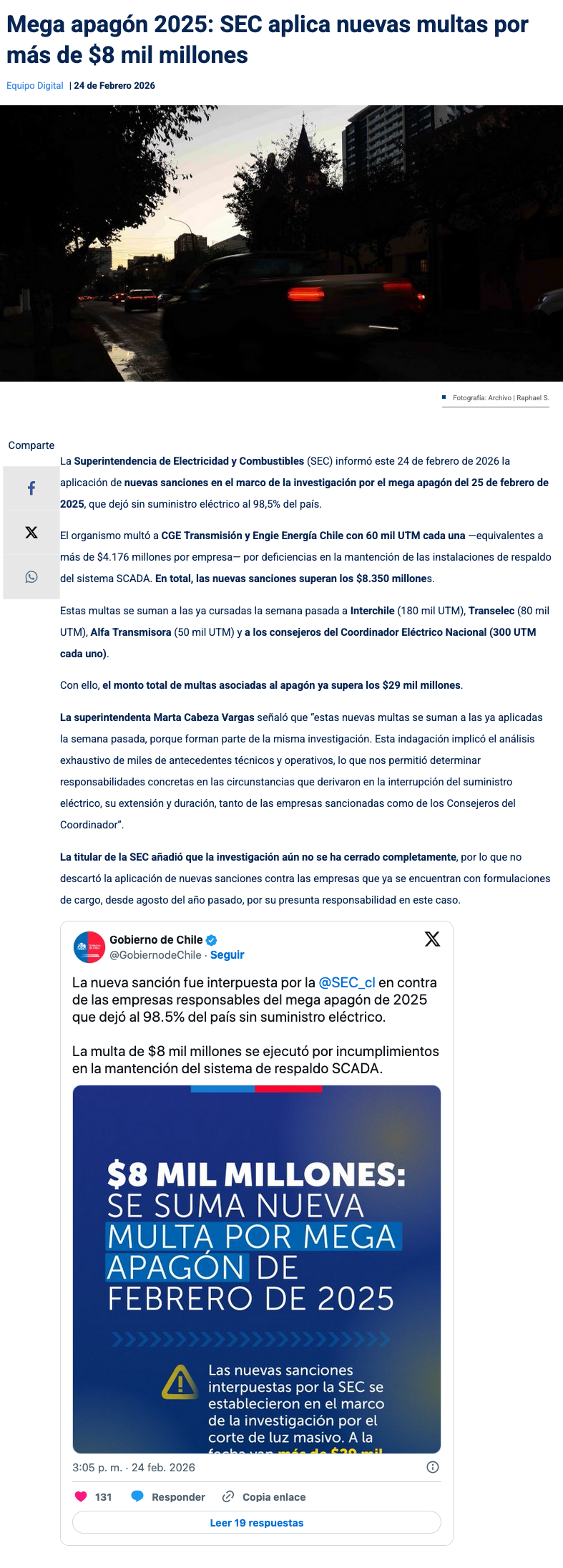Open the Gobierno de Chile profile avatar
Image resolution: width=563 pixels, height=1568 pixels.
(89, 947)
